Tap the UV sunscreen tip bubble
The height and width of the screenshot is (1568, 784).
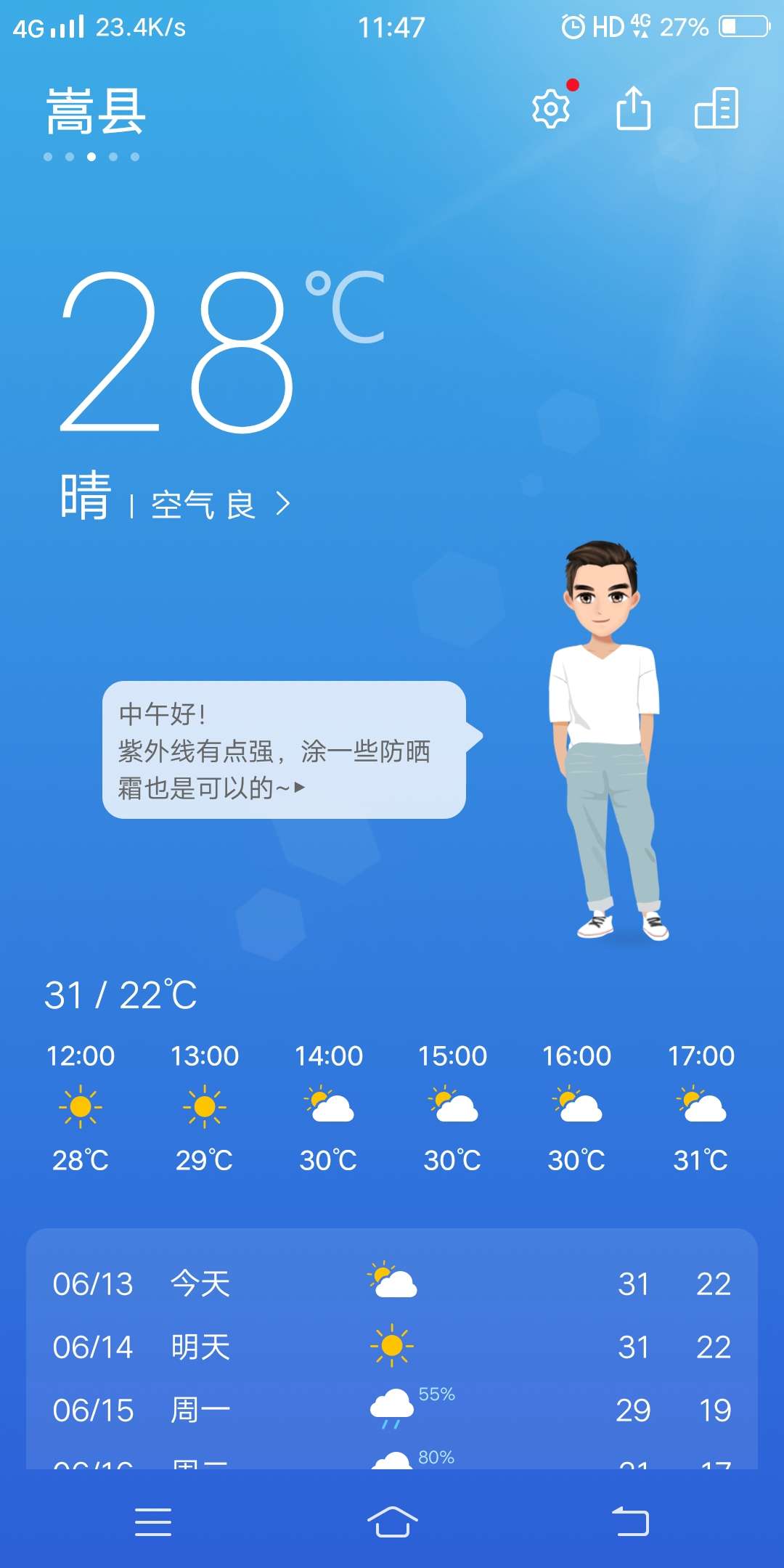coord(284,750)
